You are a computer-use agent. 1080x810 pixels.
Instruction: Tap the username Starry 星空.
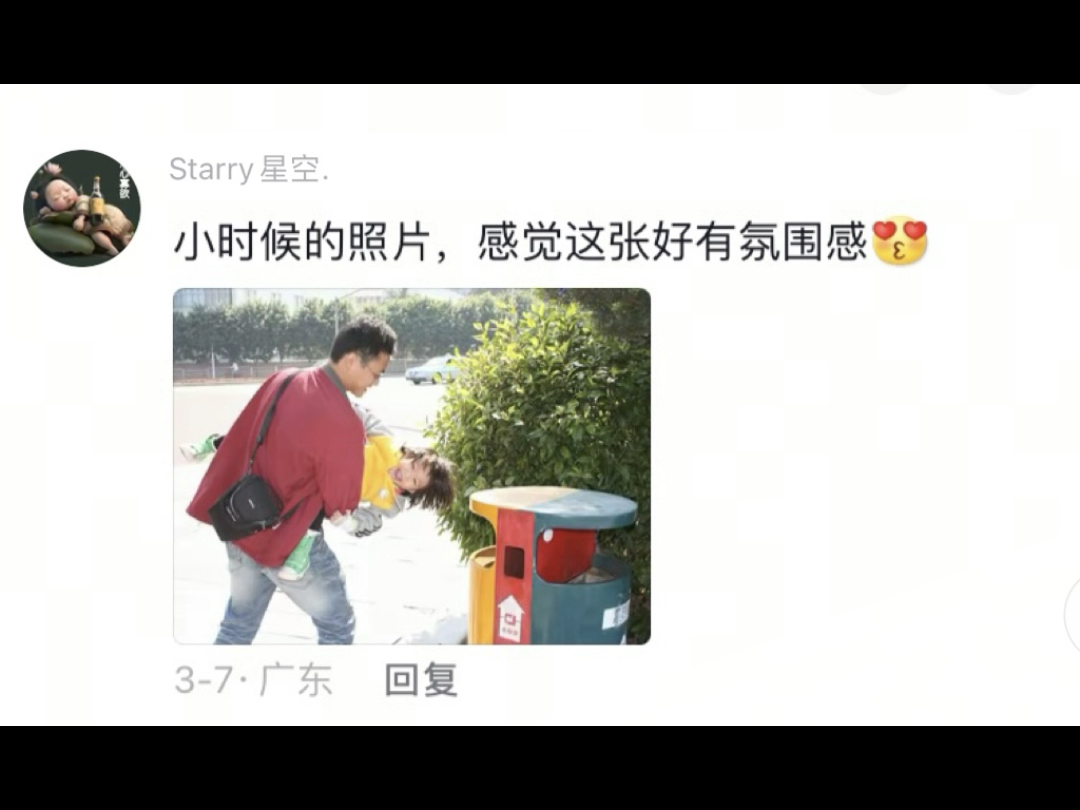(x=248, y=170)
